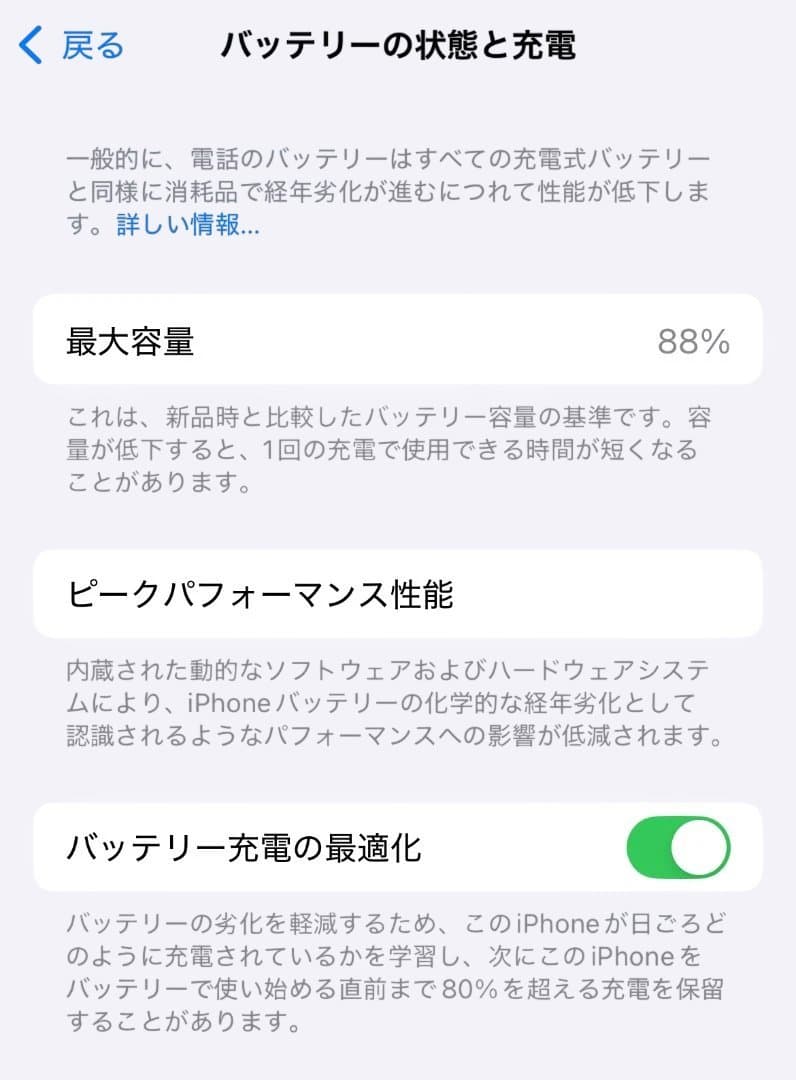Select the 最大容量 label
This screenshot has width=796, height=1080.
point(130,341)
